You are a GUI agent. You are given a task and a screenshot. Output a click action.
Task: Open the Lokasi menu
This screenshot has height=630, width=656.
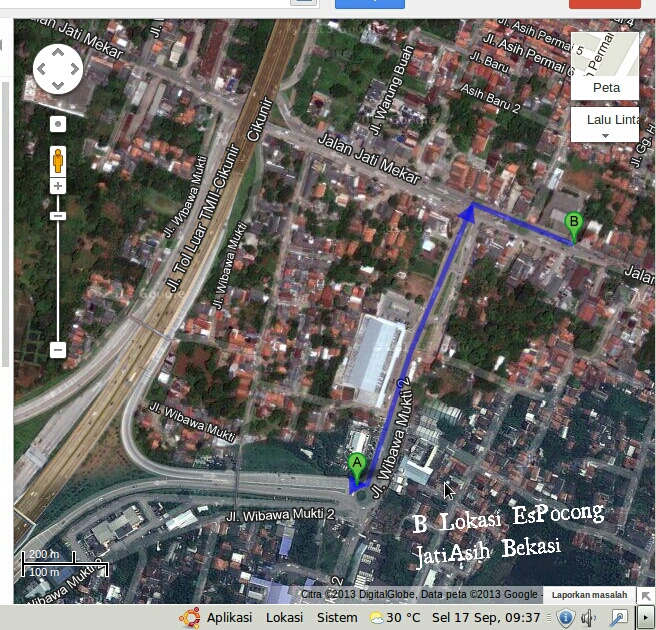pyautogui.click(x=284, y=618)
